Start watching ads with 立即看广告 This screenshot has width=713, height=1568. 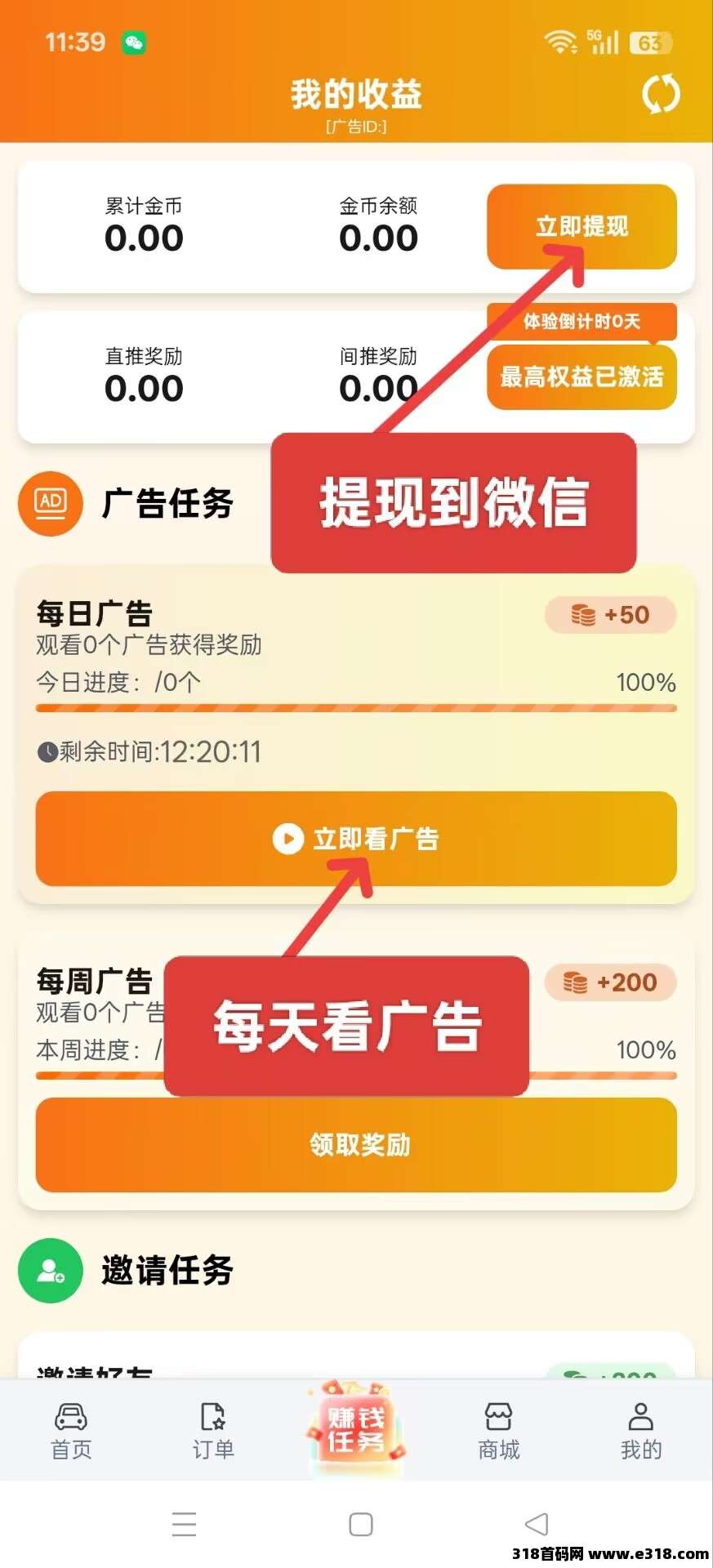tap(356, 839)
